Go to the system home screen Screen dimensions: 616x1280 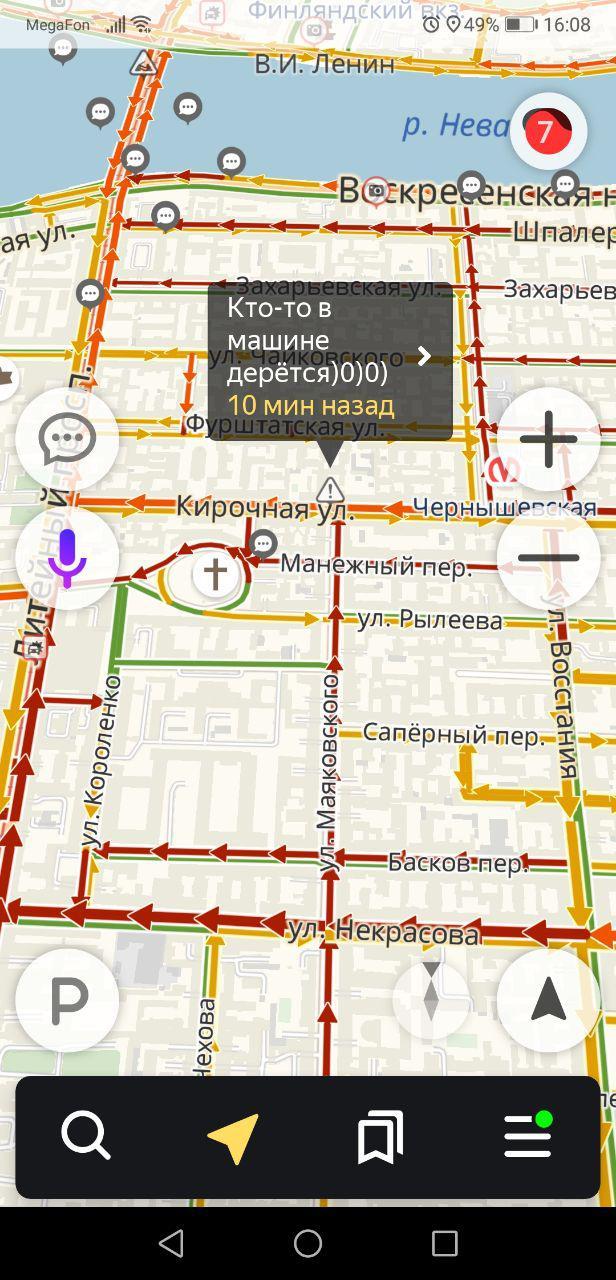(x=308, y=1243)
